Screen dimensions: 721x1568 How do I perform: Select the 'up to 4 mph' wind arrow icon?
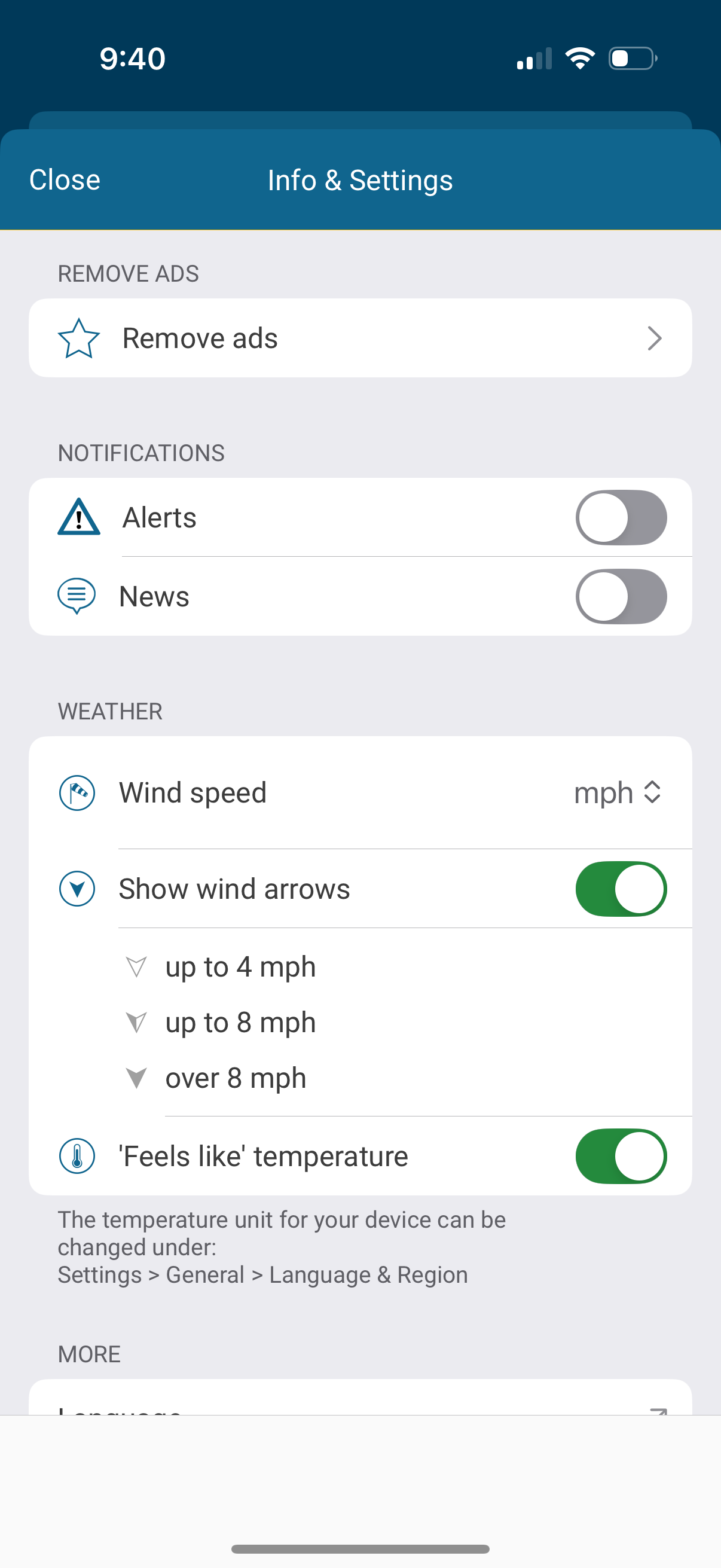click(136, 966)
